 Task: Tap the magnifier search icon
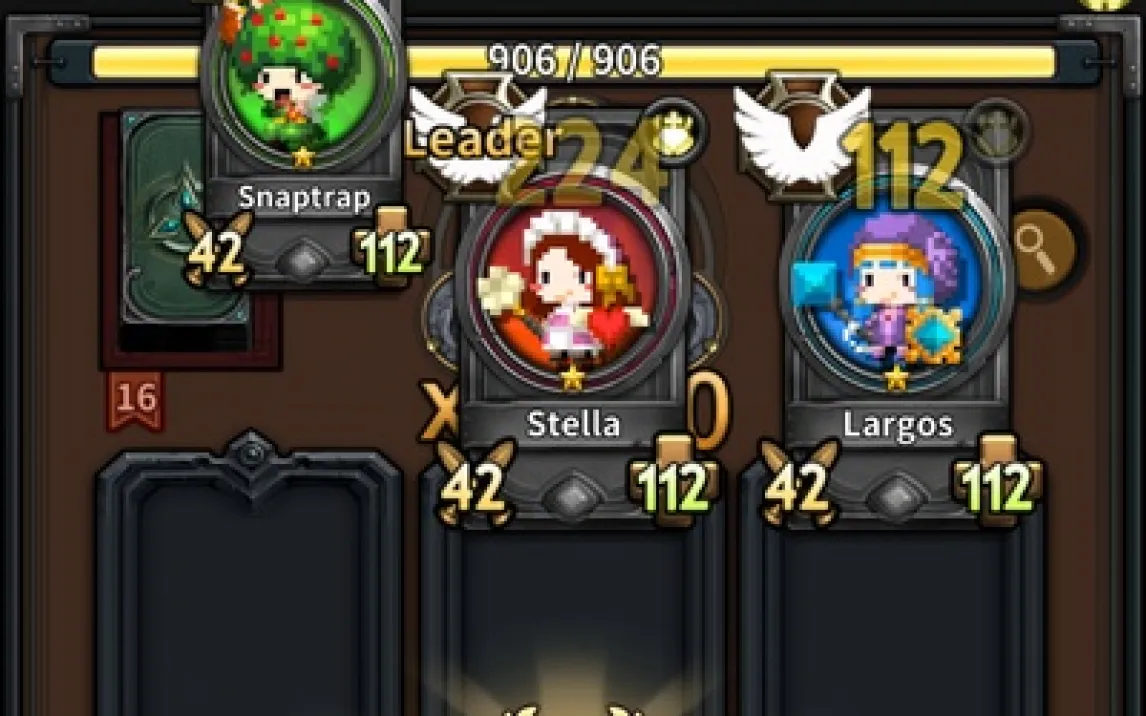click(x=1041, y=247)
